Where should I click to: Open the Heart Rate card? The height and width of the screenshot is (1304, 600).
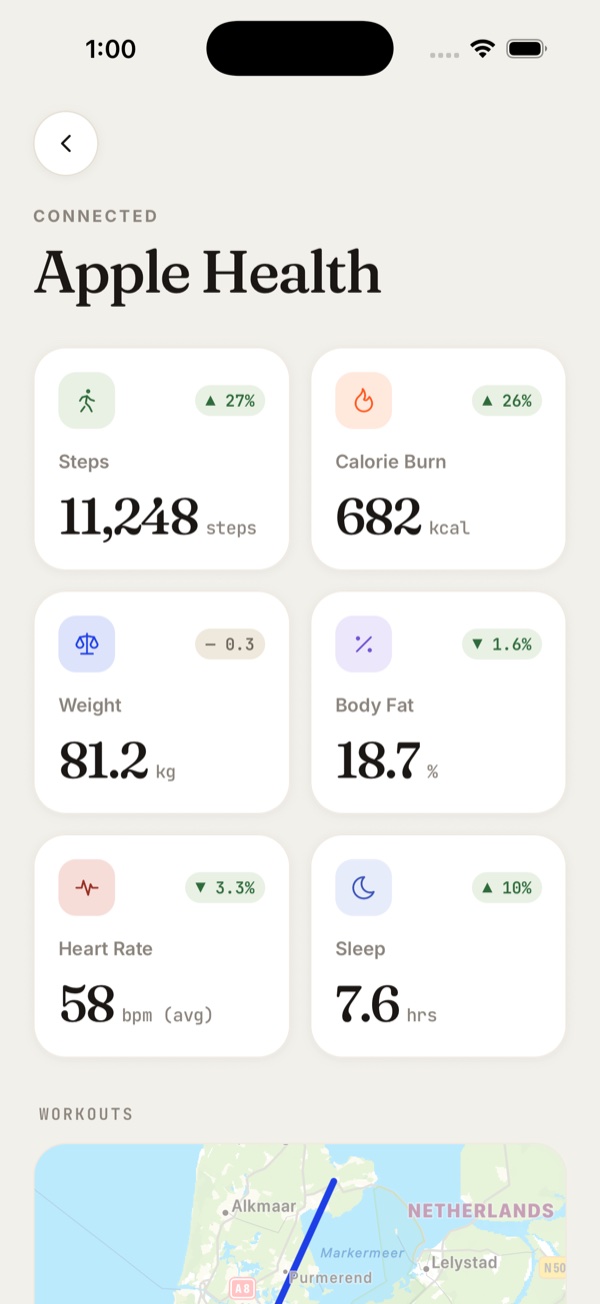click(162, 945)
